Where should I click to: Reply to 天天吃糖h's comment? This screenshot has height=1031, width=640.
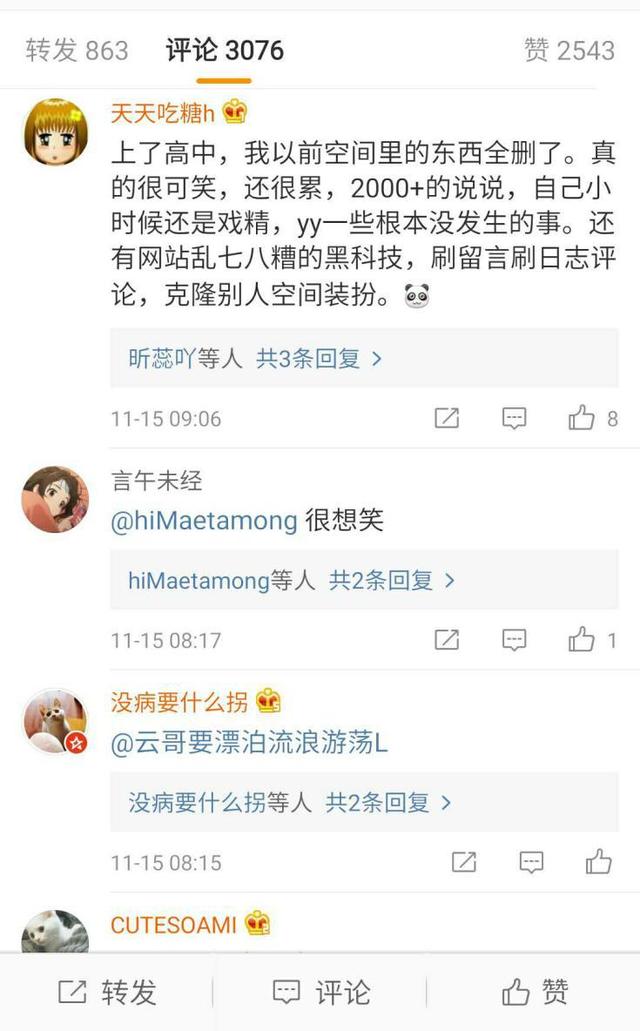click(514, 418)
